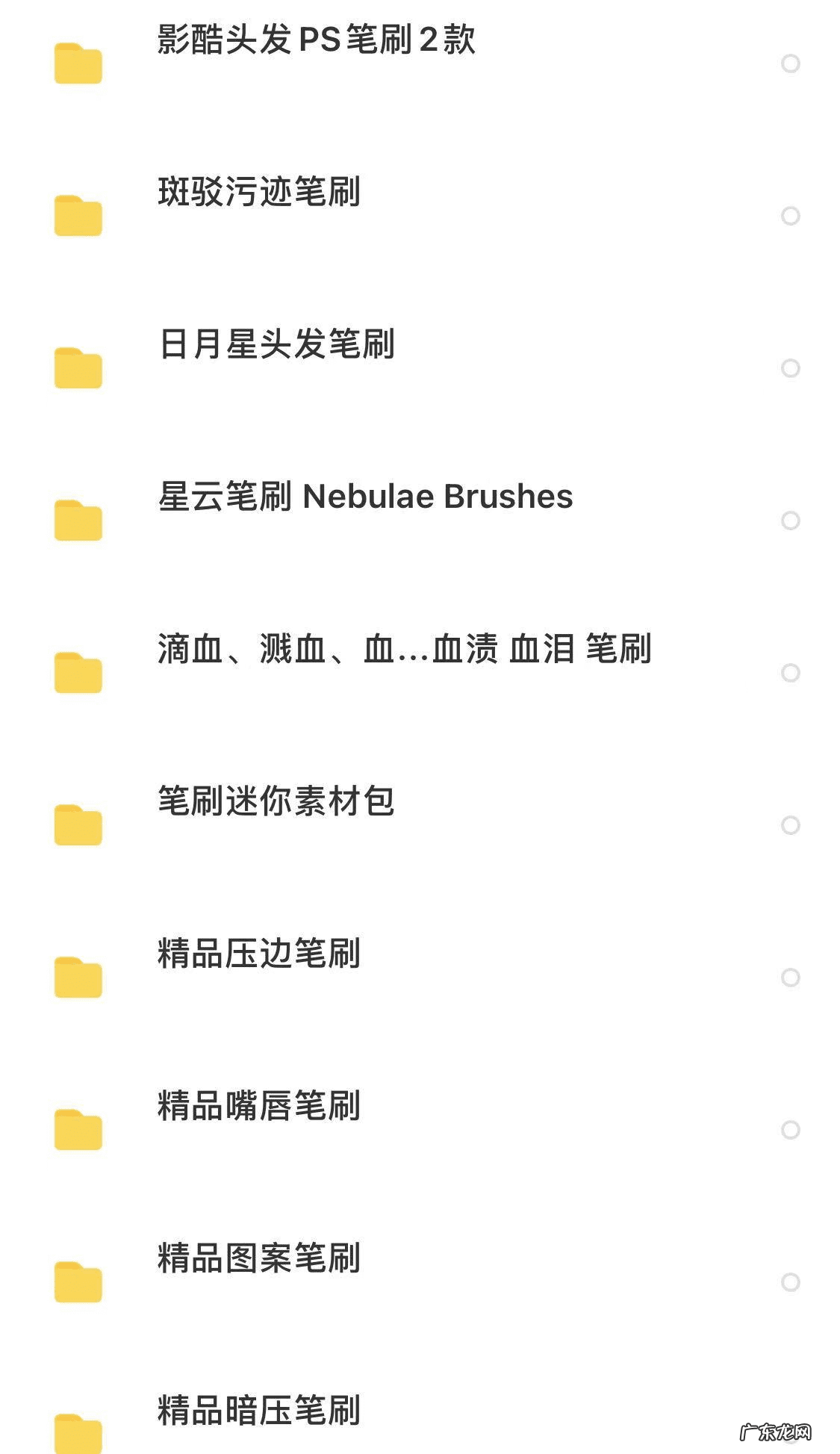
Task: Toggle selection for the blood brushes folder
Action: click(x=789, y=673)
